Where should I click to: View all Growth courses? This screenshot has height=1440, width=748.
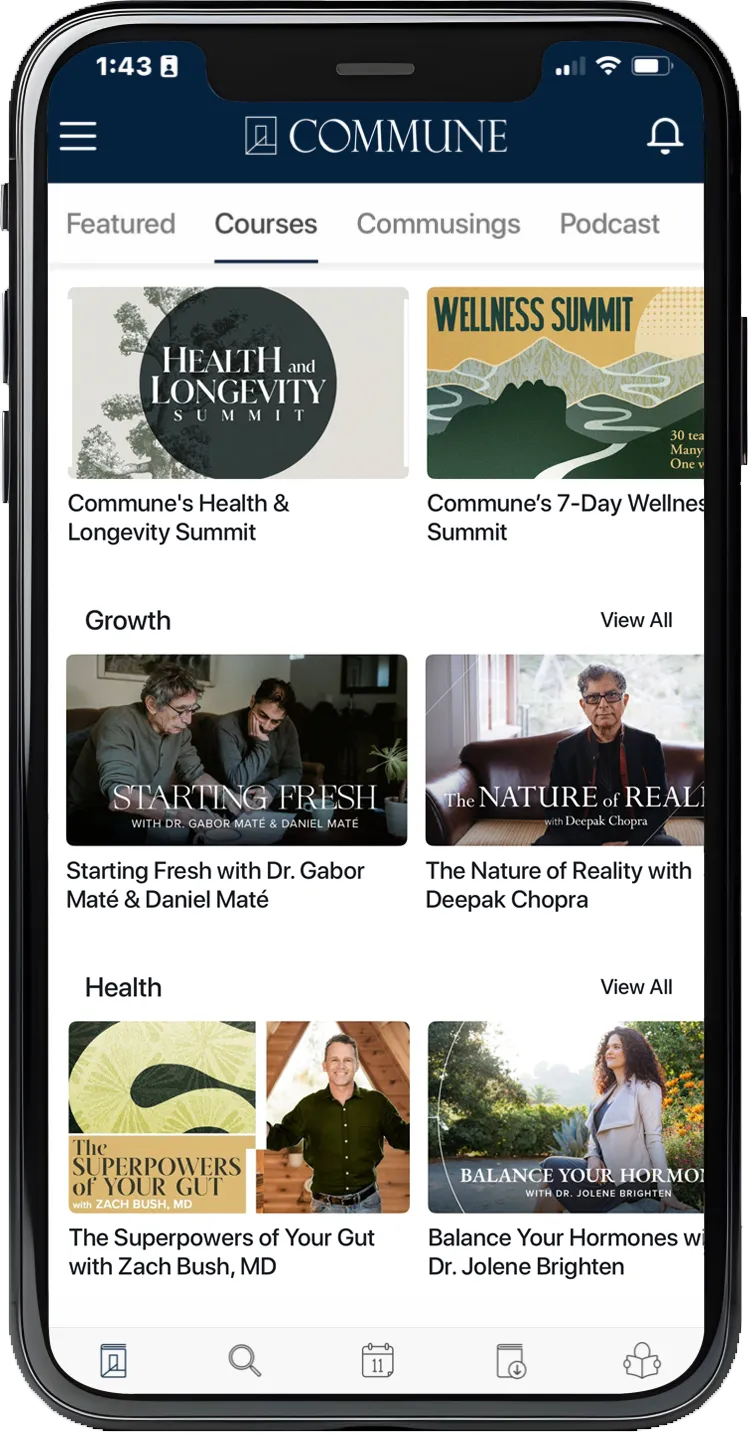(636, 620)
